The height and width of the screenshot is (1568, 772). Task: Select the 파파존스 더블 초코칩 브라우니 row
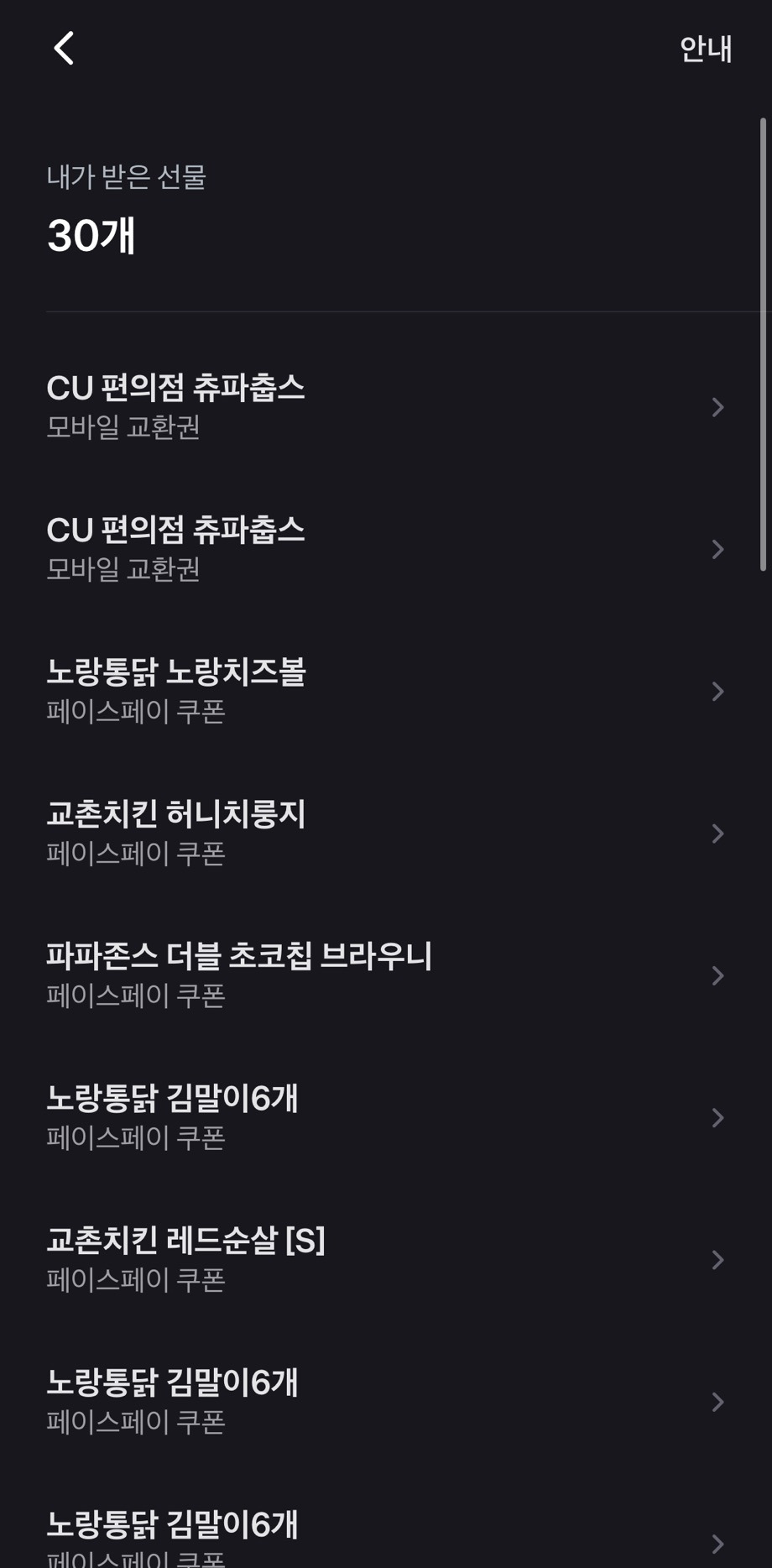click(336, 975)
